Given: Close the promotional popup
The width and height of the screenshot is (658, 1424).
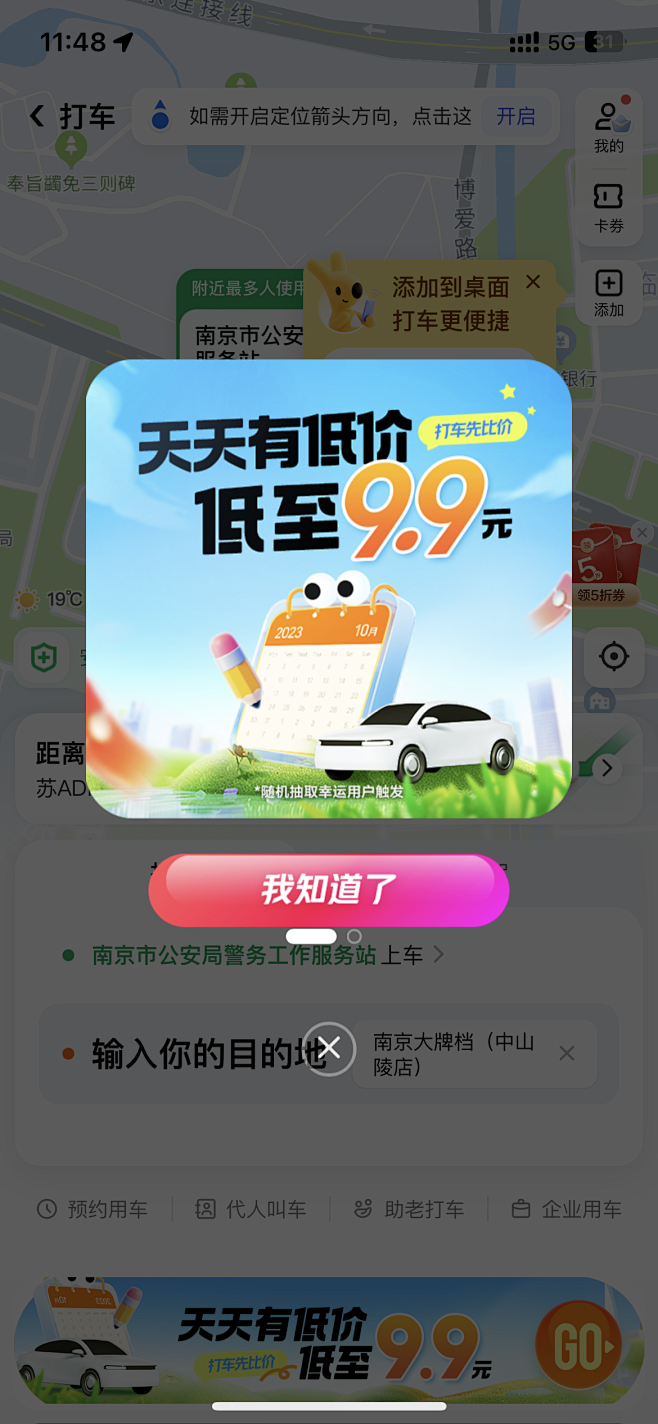Looking at the screenshot, I should coord(329,1048).
